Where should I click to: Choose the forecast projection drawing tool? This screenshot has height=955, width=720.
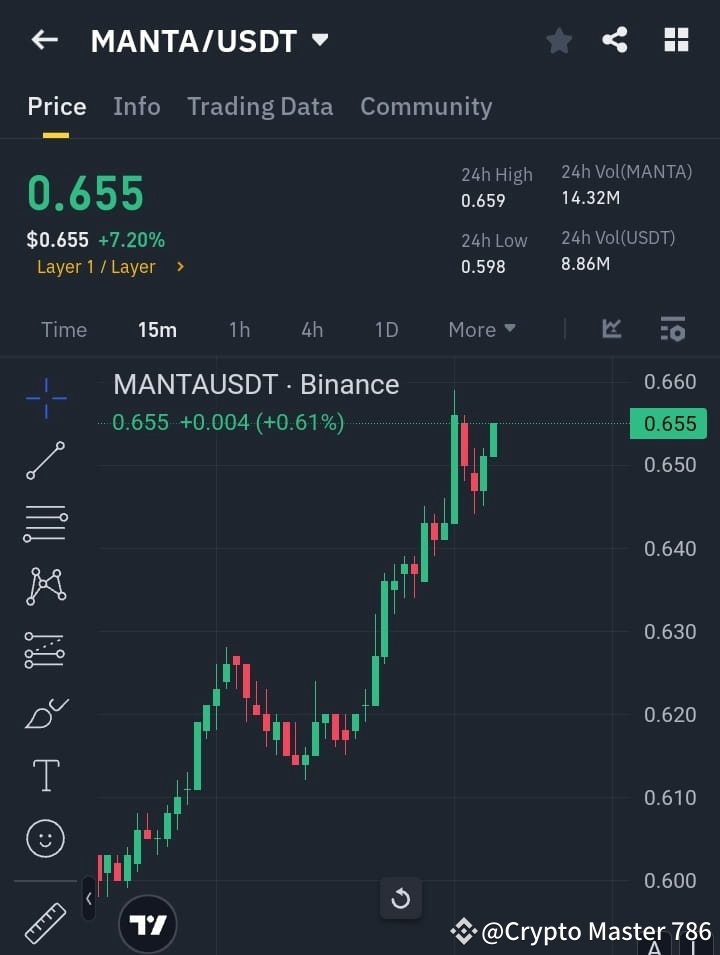pyautogui.click(x=44, y=650)
